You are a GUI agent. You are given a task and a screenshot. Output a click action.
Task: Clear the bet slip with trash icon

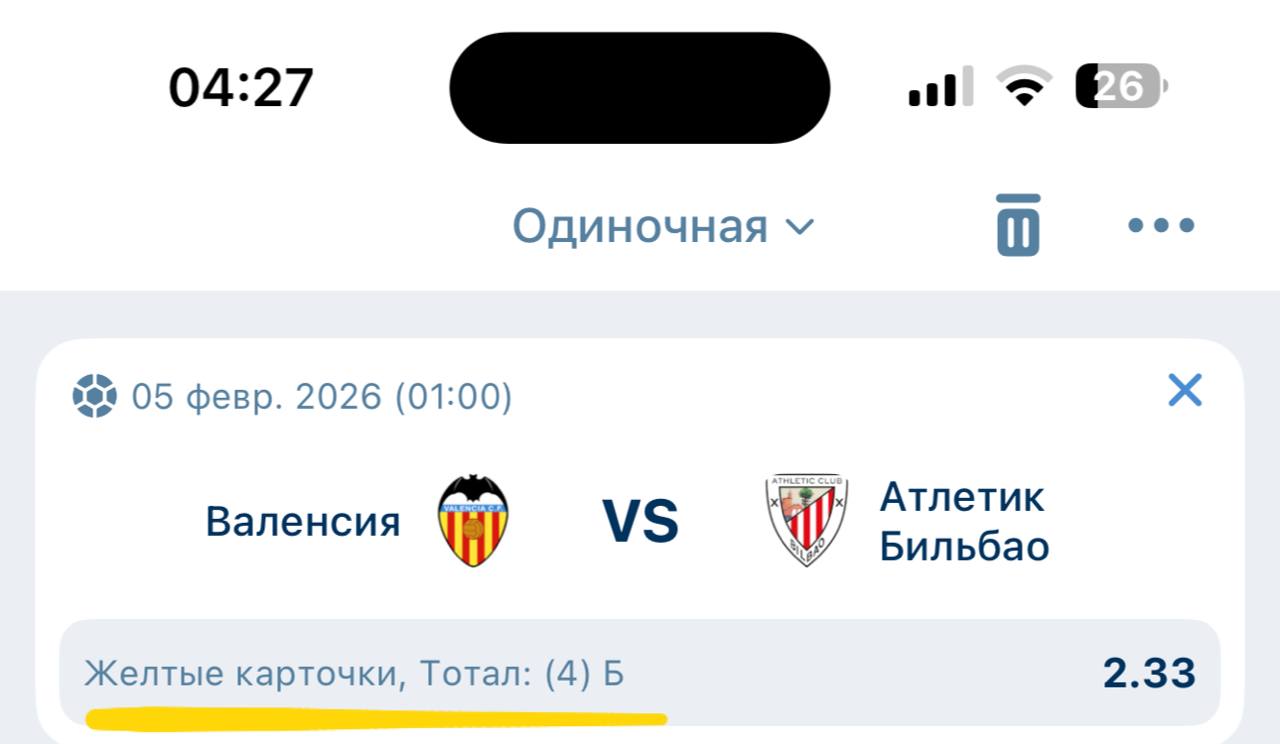tap(1018, 225)
